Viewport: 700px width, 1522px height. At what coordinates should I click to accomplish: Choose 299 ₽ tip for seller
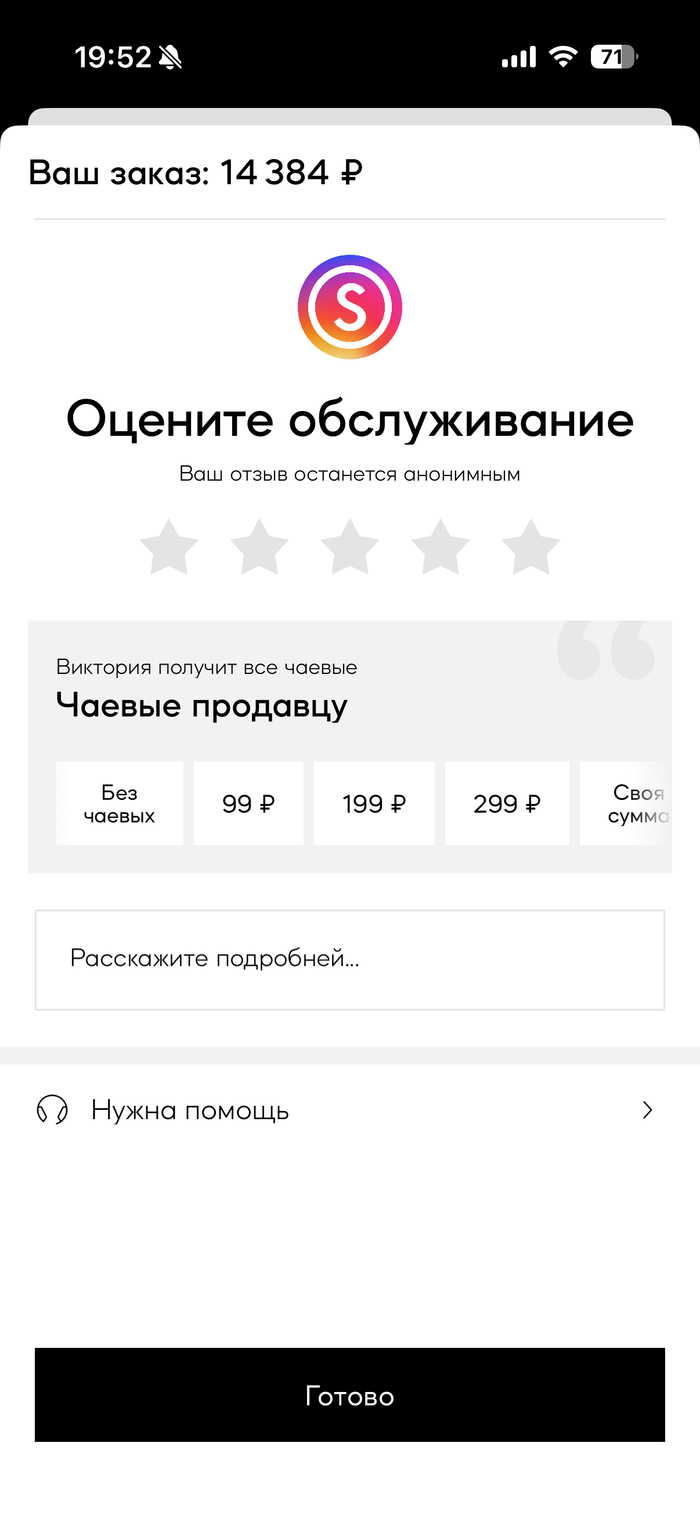(507, 804)
